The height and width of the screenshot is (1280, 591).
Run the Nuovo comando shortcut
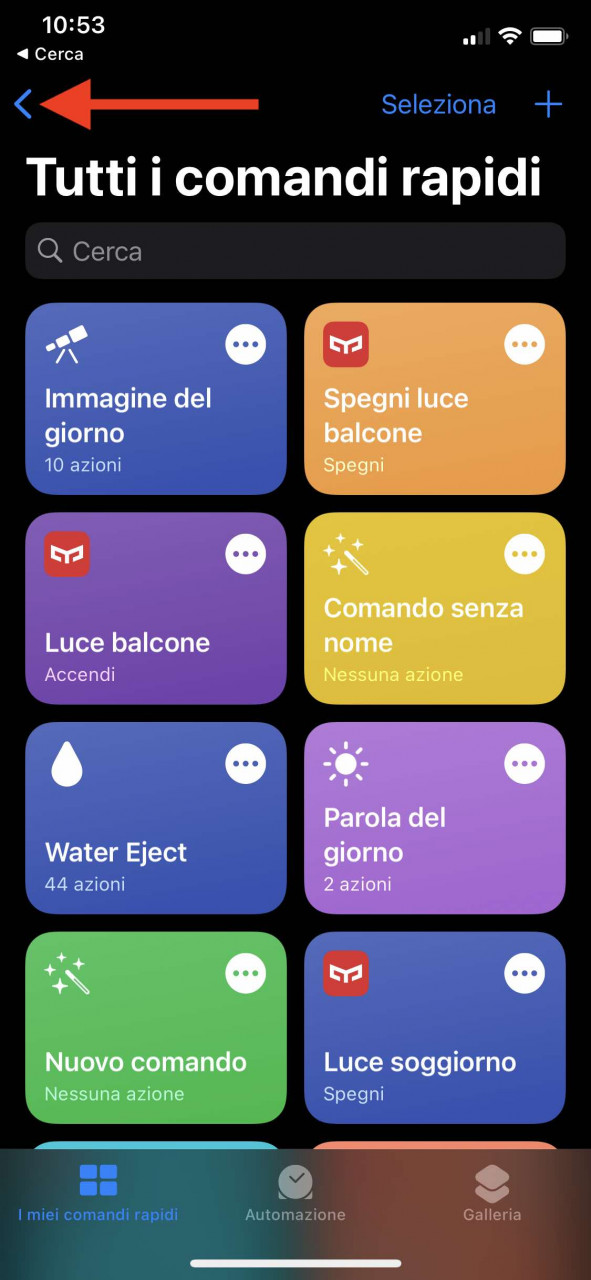pos(156,1027)
